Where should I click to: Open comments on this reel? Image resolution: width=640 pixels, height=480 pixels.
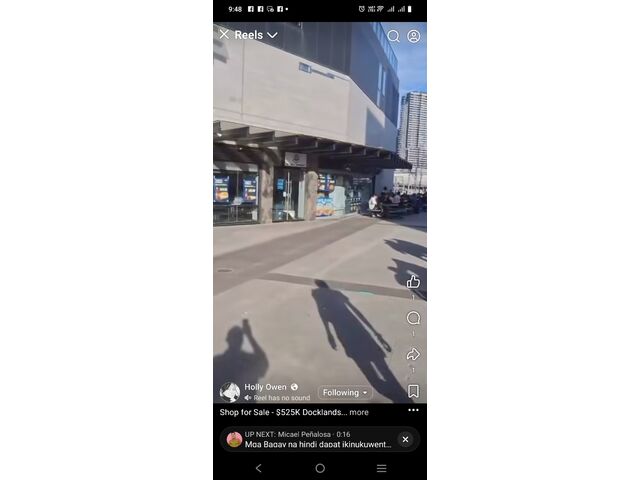(413, 318)
